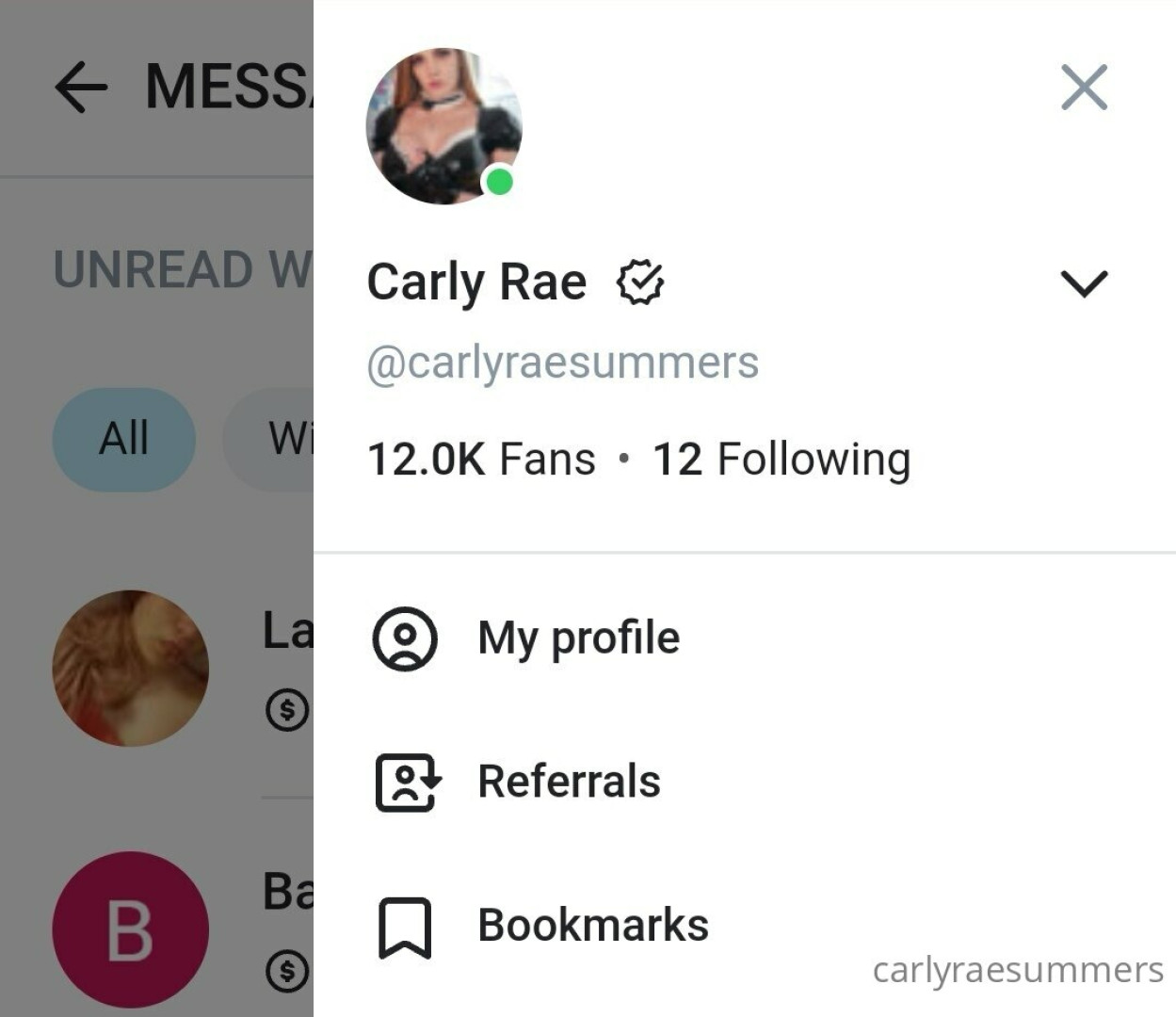Go back from Messages
This screenshot has height=1017, width=1176.
coord(81,88)
